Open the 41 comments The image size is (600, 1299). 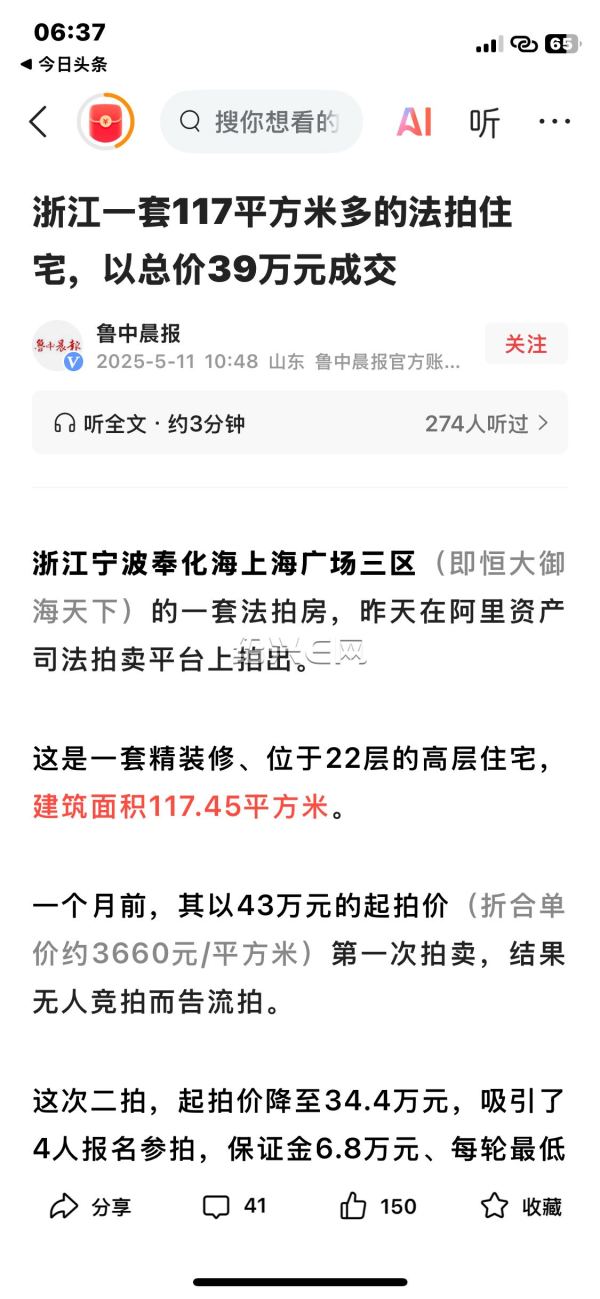tap(235, 1207)
